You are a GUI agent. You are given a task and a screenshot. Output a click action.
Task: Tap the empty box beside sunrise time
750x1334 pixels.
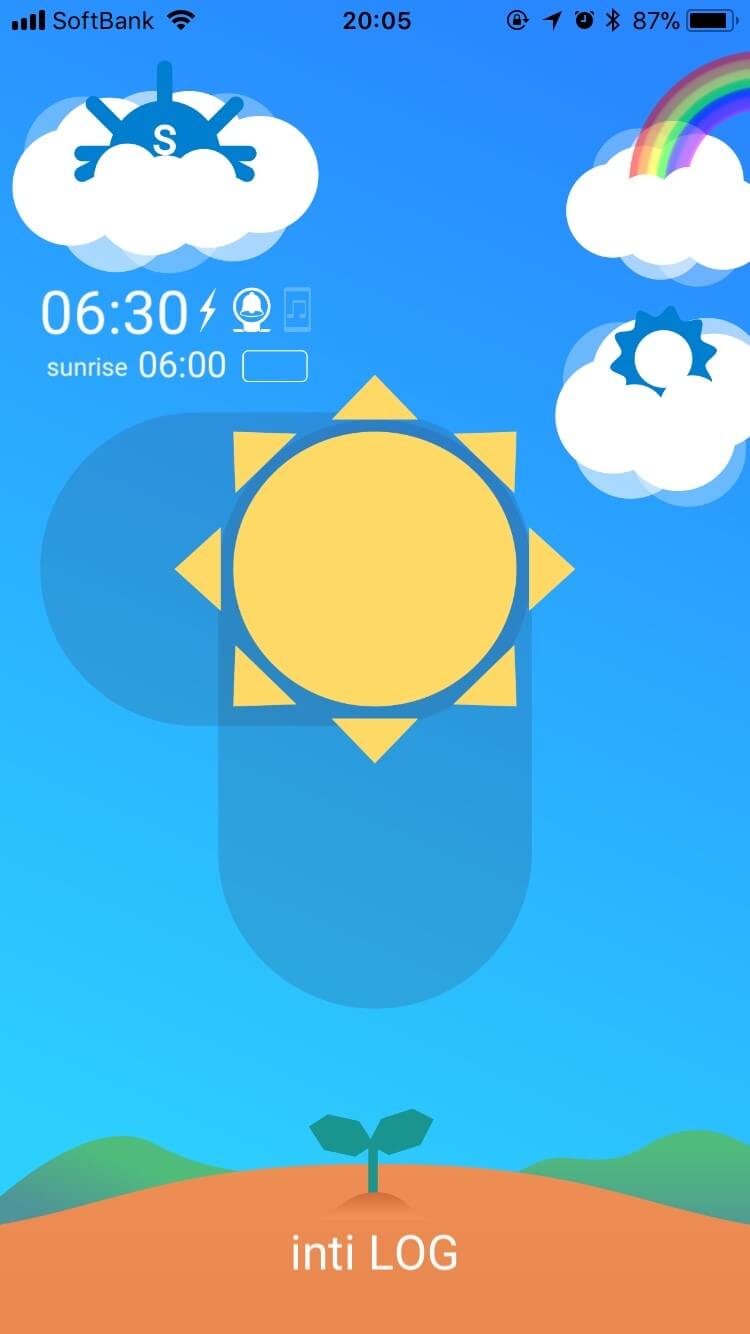click(x=275, y=366)
